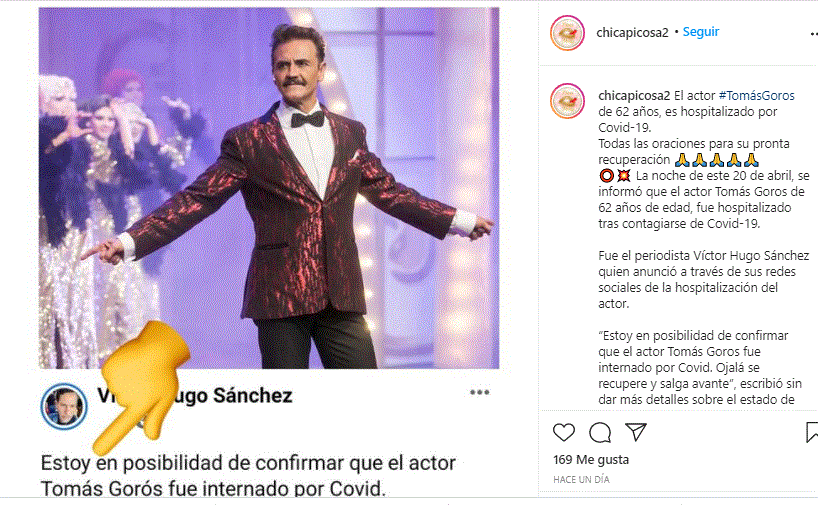The image size is (818, 505).
Task: View who liked: 169 Me gusta
Action: point(591,460)
